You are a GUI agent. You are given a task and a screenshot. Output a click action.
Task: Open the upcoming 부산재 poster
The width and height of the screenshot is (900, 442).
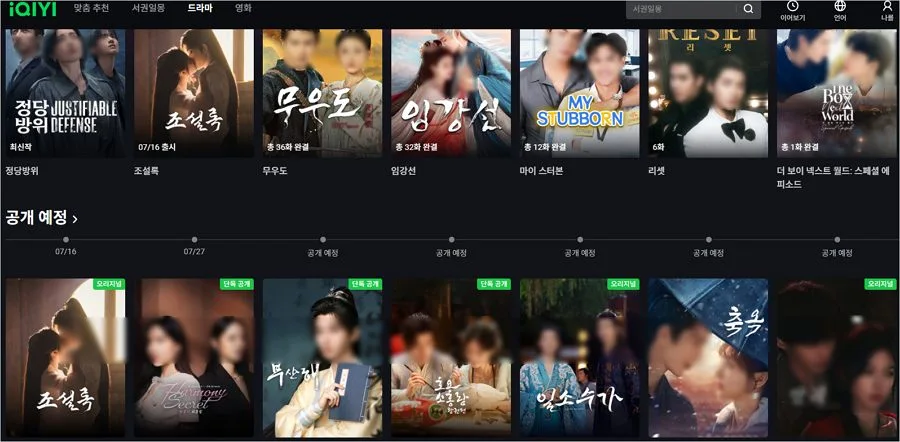(322, 358)
